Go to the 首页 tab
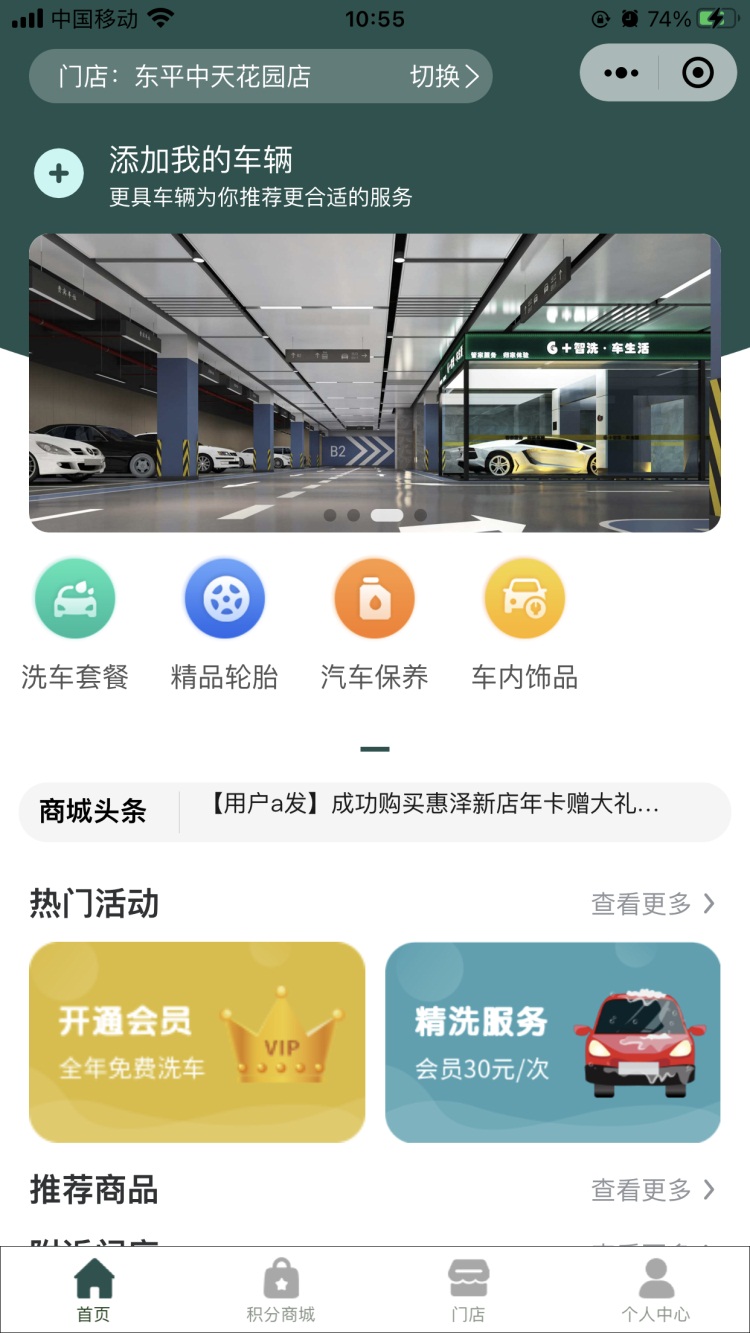The width and height of the screenshot is (750, 1333). [x=94, y=1290]
